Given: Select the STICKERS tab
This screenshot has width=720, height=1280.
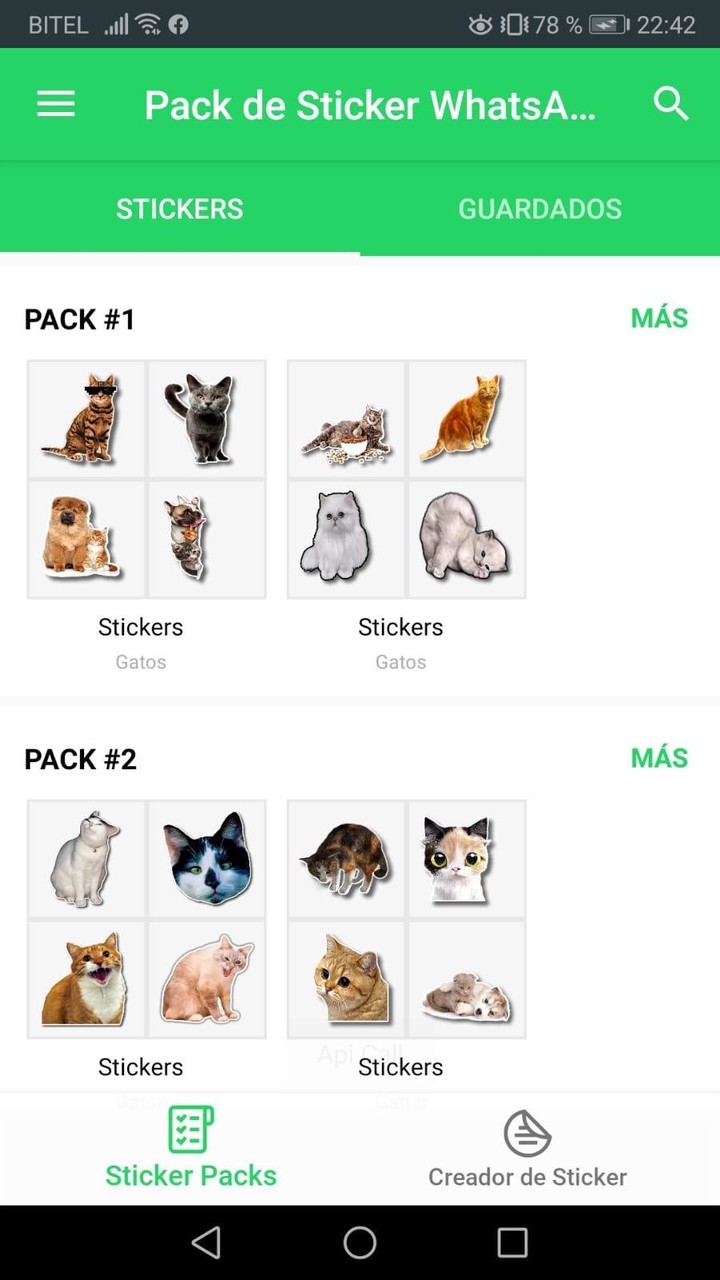Looking at the screenshot, I should pyautogui.click(x=180, y=209).
